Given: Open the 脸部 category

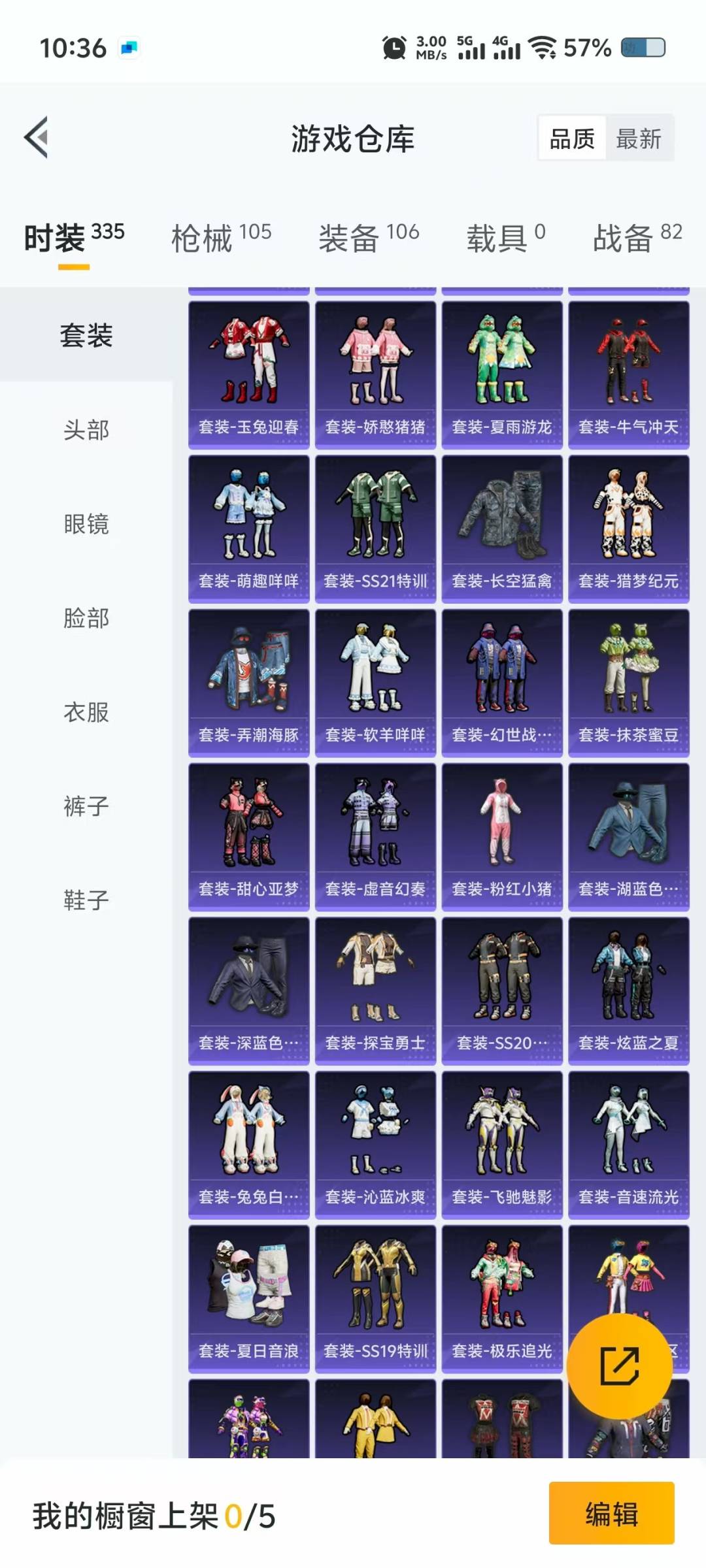Looking at the screenshot, I should click(x=86, y=618).
